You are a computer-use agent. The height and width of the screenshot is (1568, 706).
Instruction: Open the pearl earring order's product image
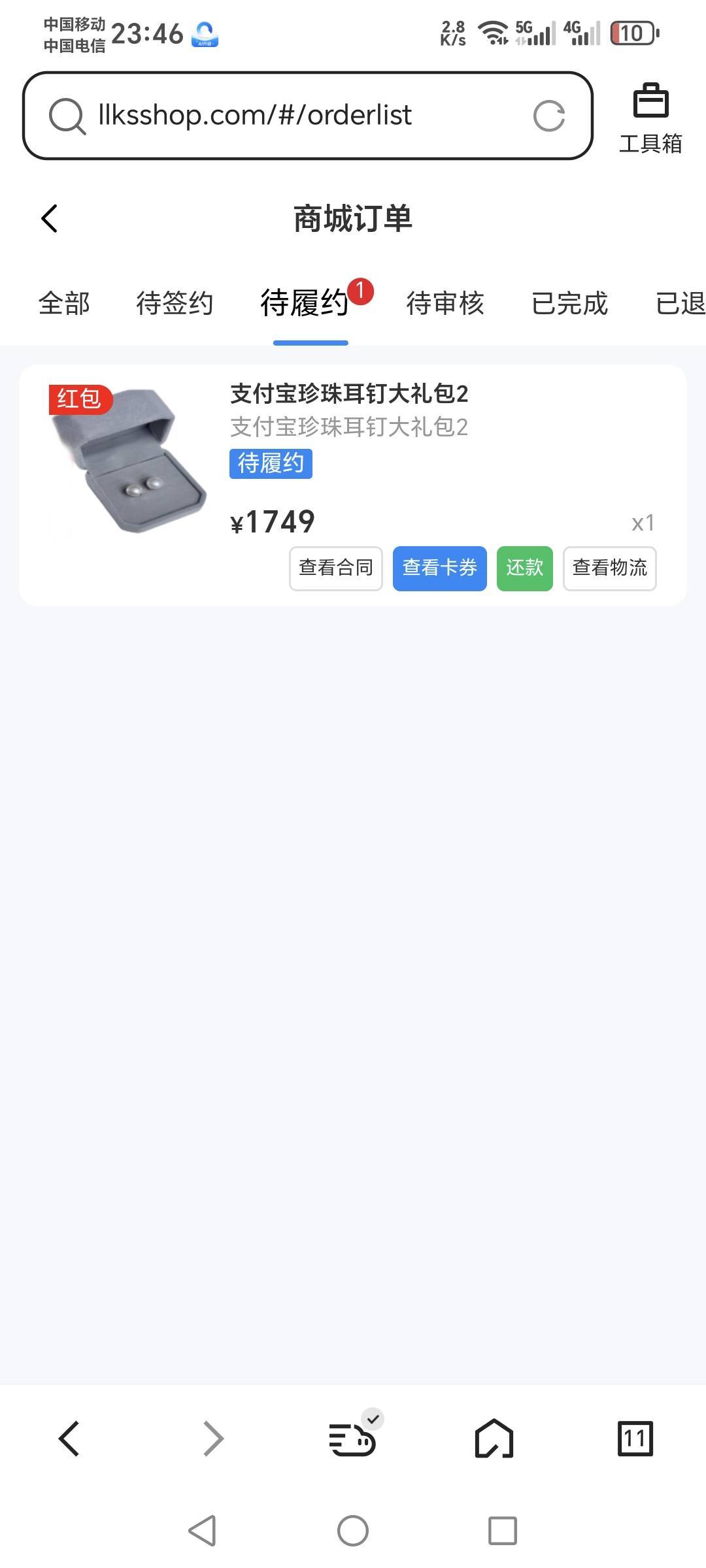pyautogui.click(x=128, y=461)
